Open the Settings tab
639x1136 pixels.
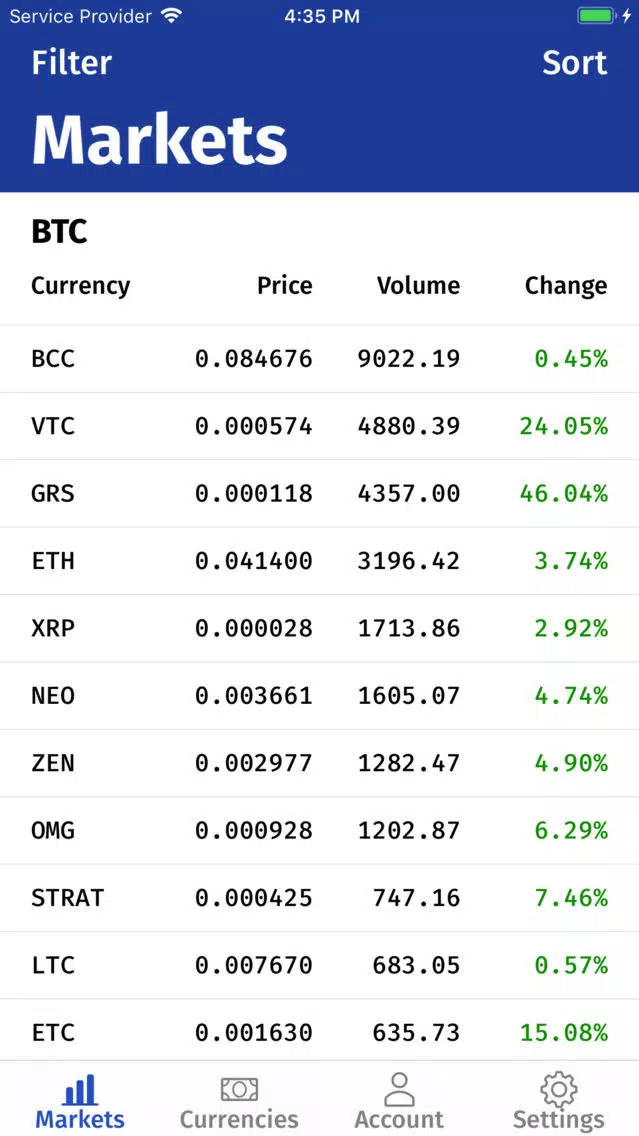click(559, 1101)
